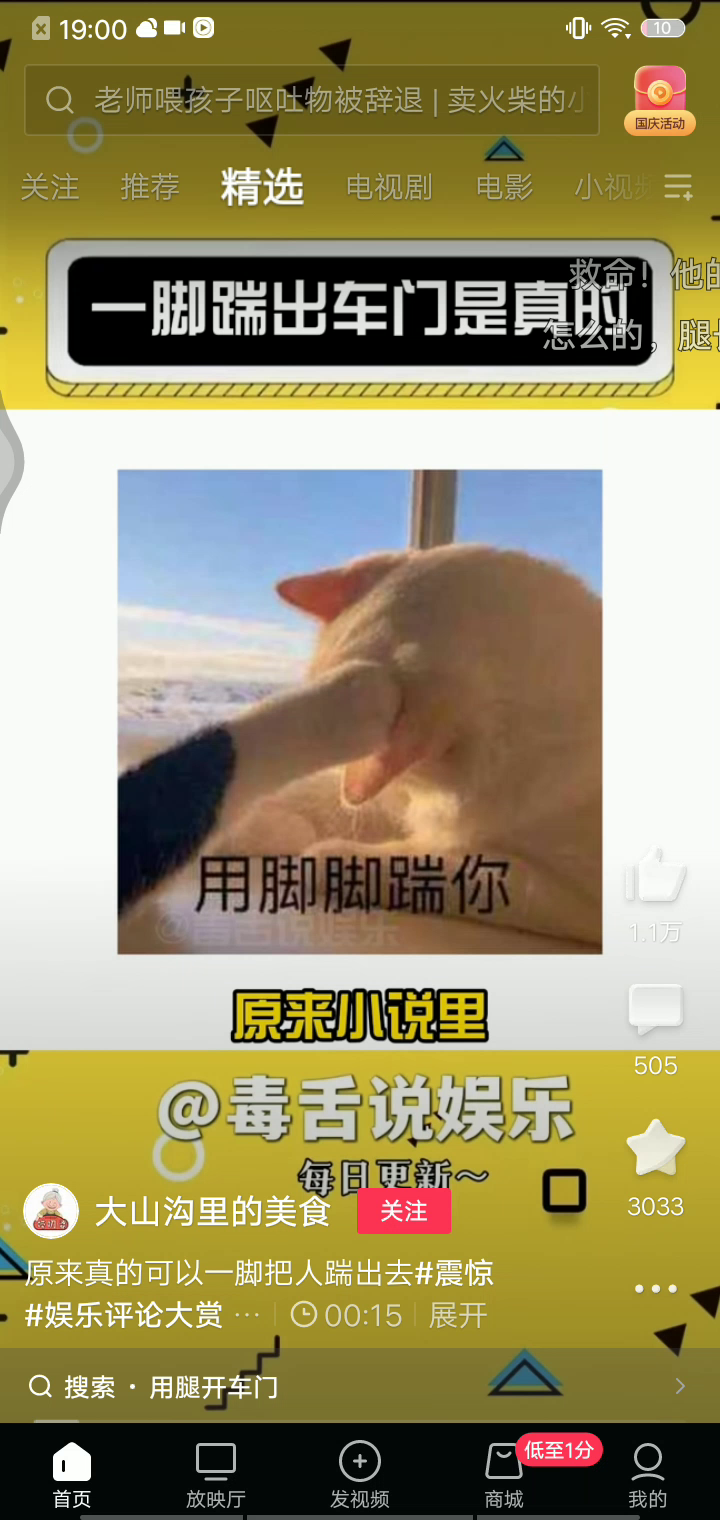The image size is (720, 1520).
Task: Select the 电影 tab
Action: coord(505,187)
